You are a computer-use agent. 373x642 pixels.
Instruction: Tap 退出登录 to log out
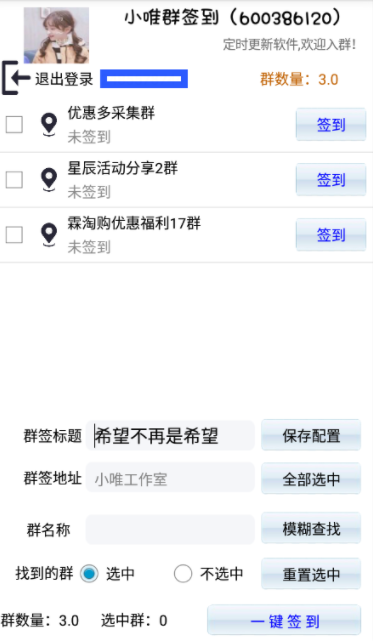[48, 79]
